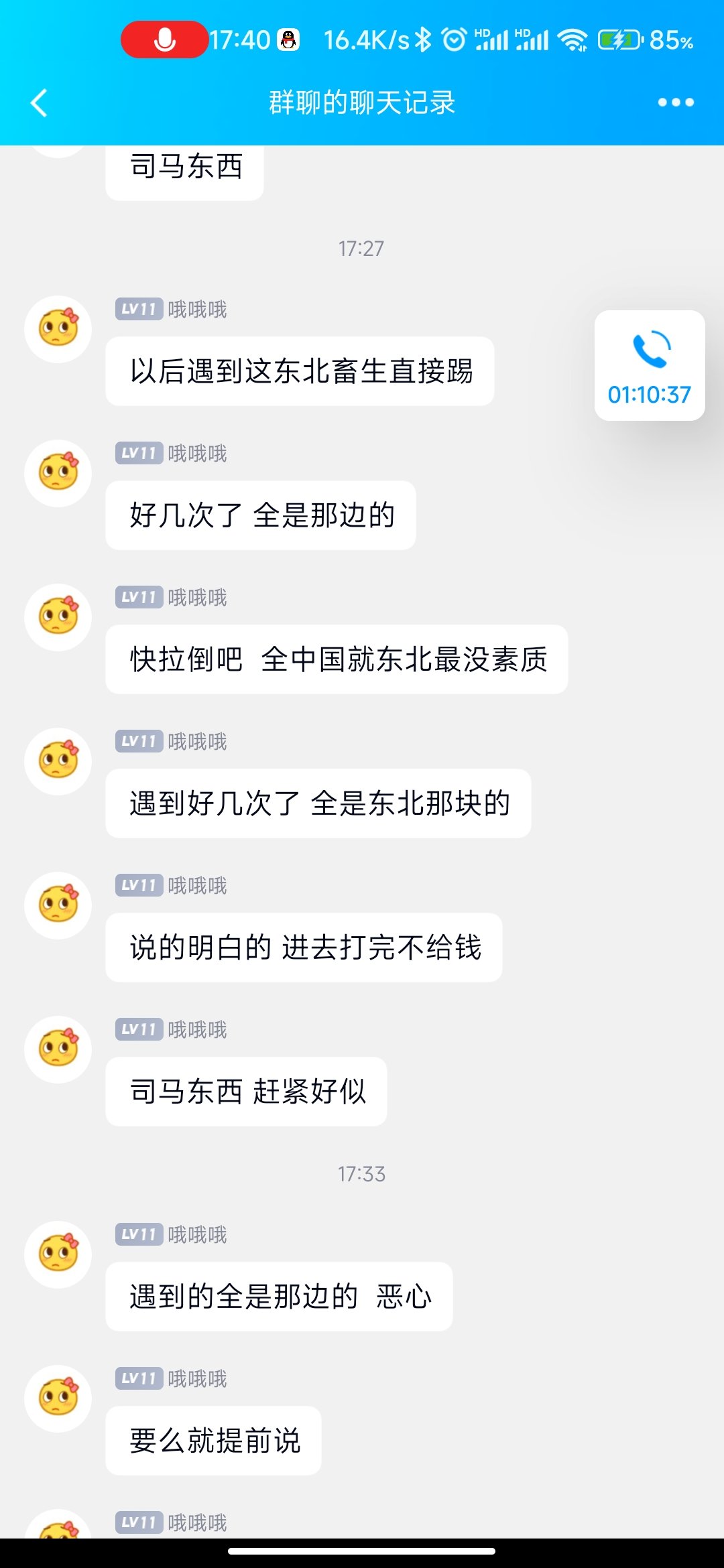This screenshot has width=724, height=1568.
Task: Return to voice call via blue phone icon
Action: pyautogui.click(x=649, y=349)
